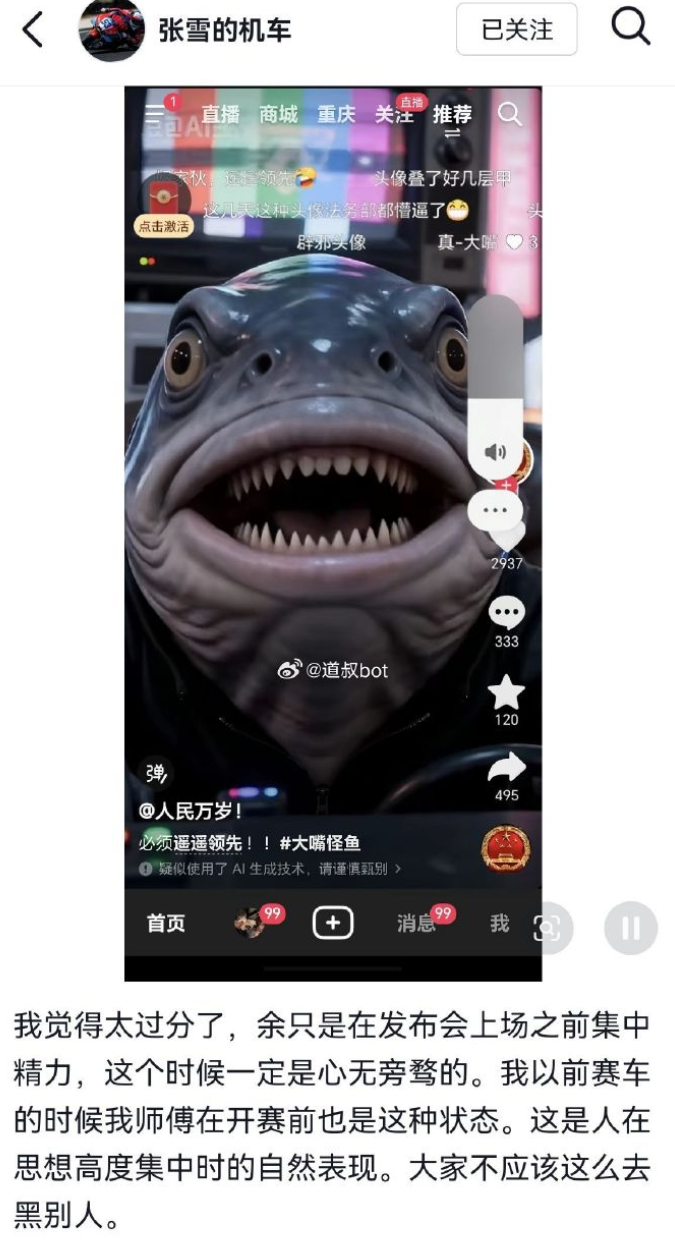Tap the image scan icon beside pause
Screen dimensions: 675x1245
(x=548, y=927)
